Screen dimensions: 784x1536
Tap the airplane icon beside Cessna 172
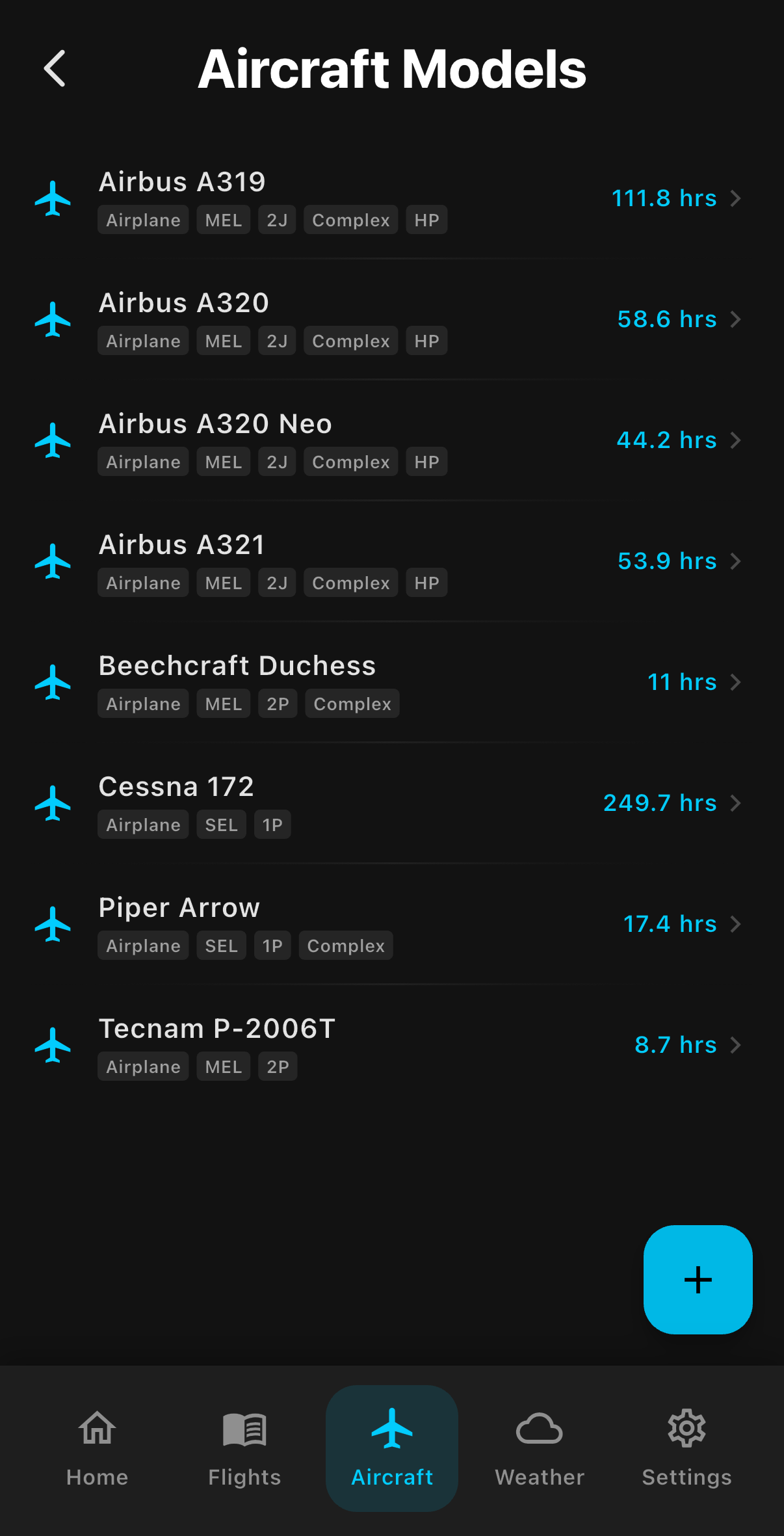pos(54,802)
